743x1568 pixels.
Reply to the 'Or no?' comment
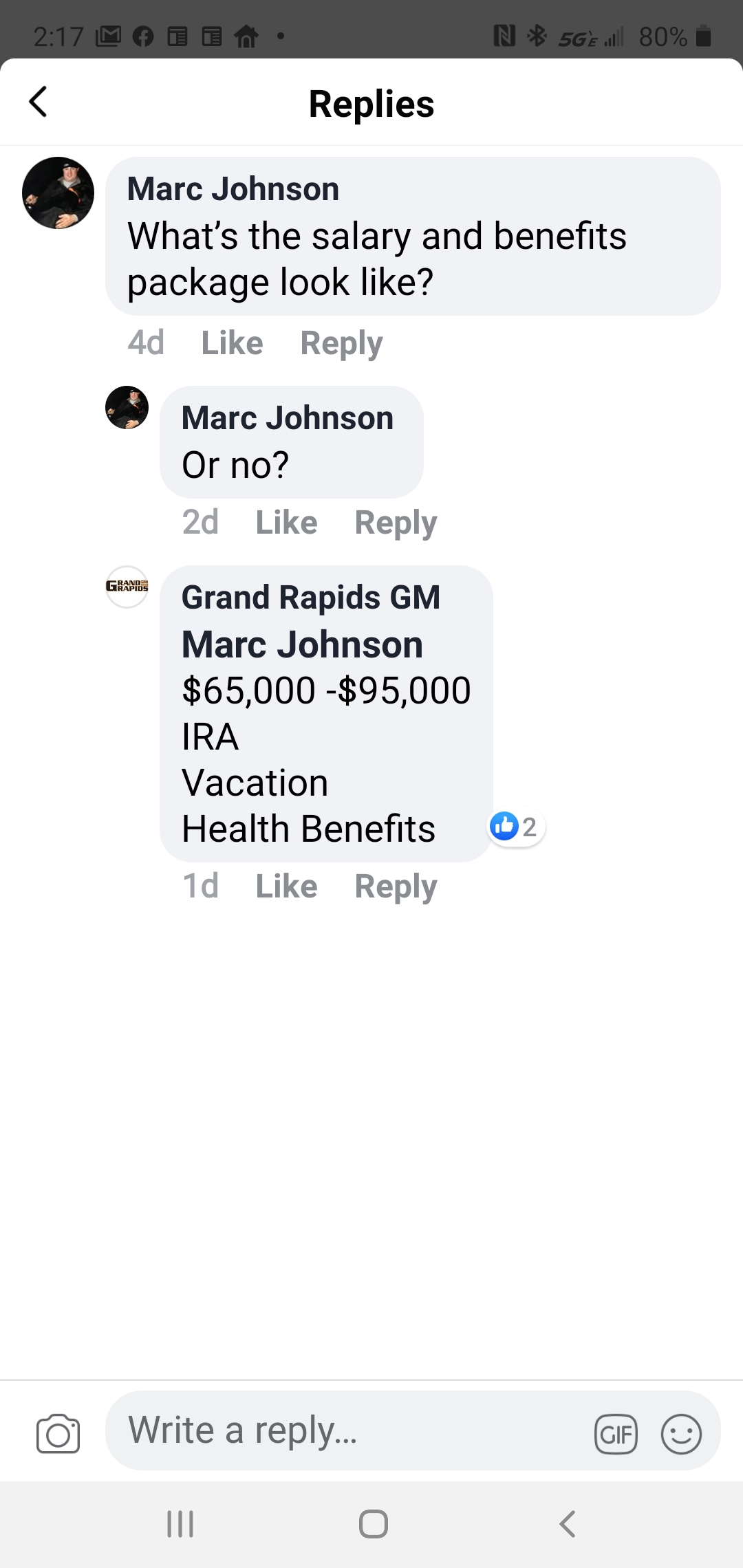[x=396, y=522]
